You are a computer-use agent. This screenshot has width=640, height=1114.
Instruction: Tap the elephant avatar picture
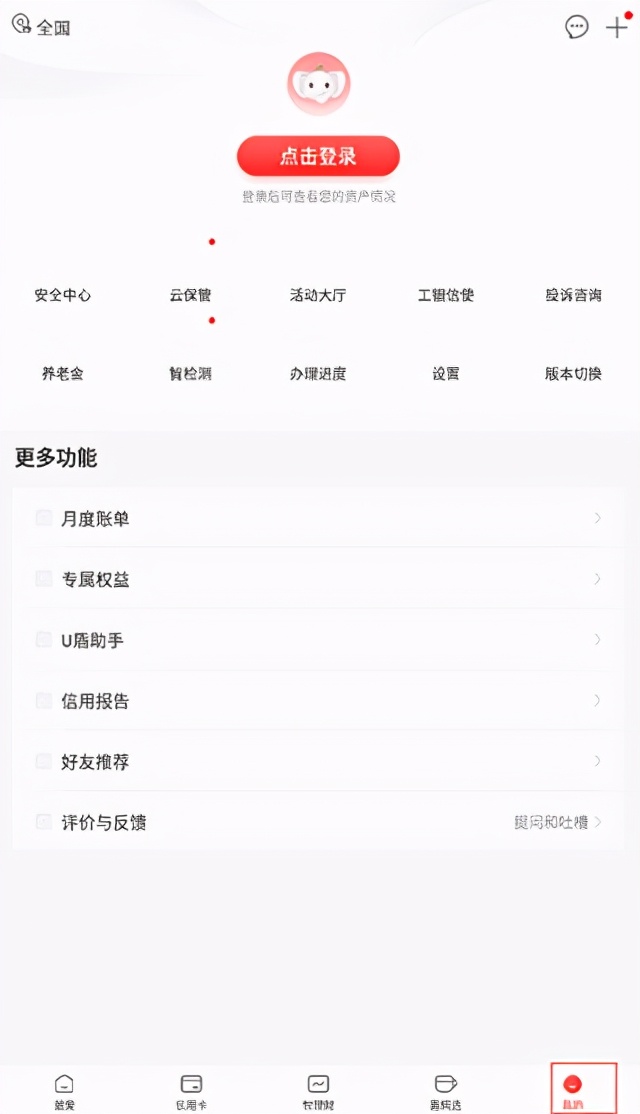coord(318,84)
